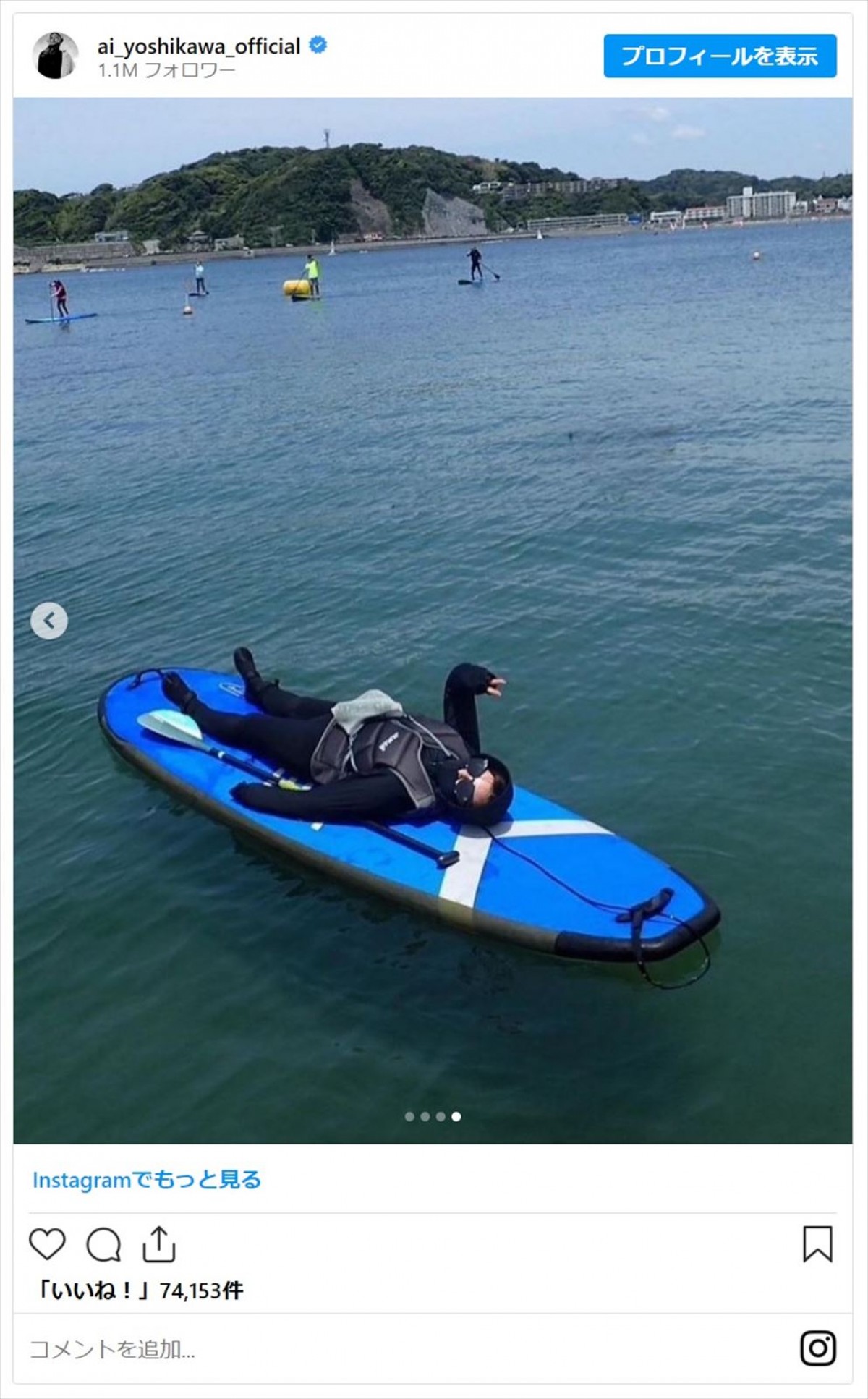Share this post
This screenshot has width=868, height=1399.
tap(159, 1244)
